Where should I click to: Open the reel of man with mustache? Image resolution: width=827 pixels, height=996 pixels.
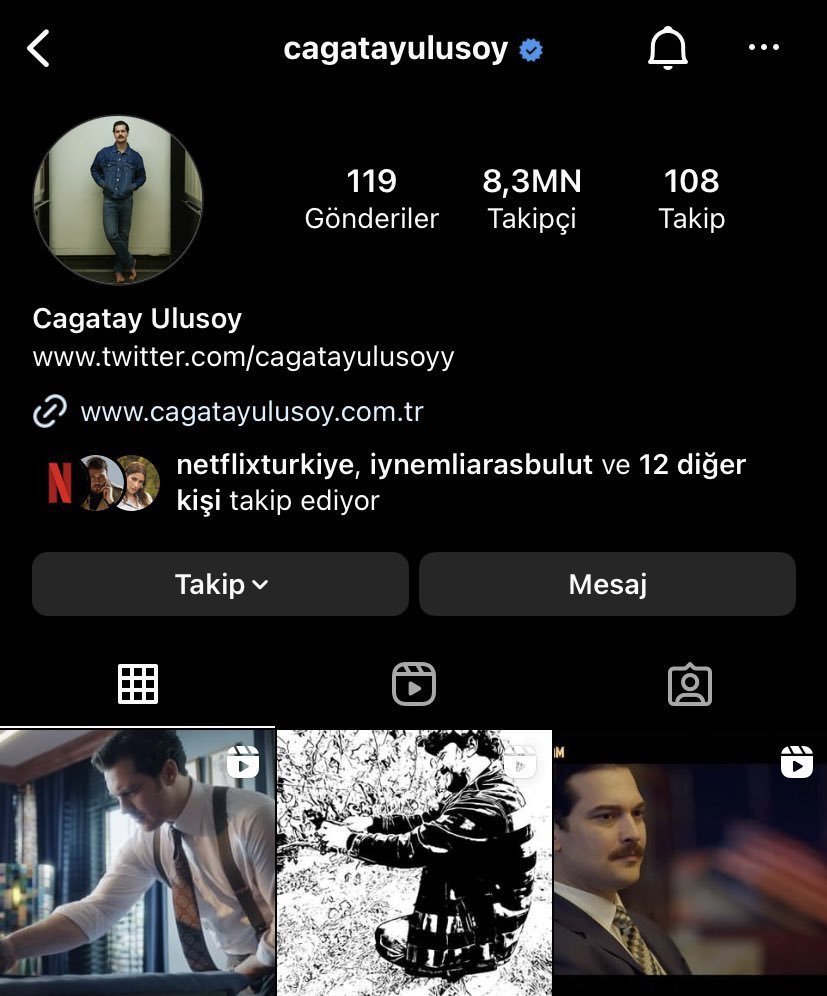point(690,860)
